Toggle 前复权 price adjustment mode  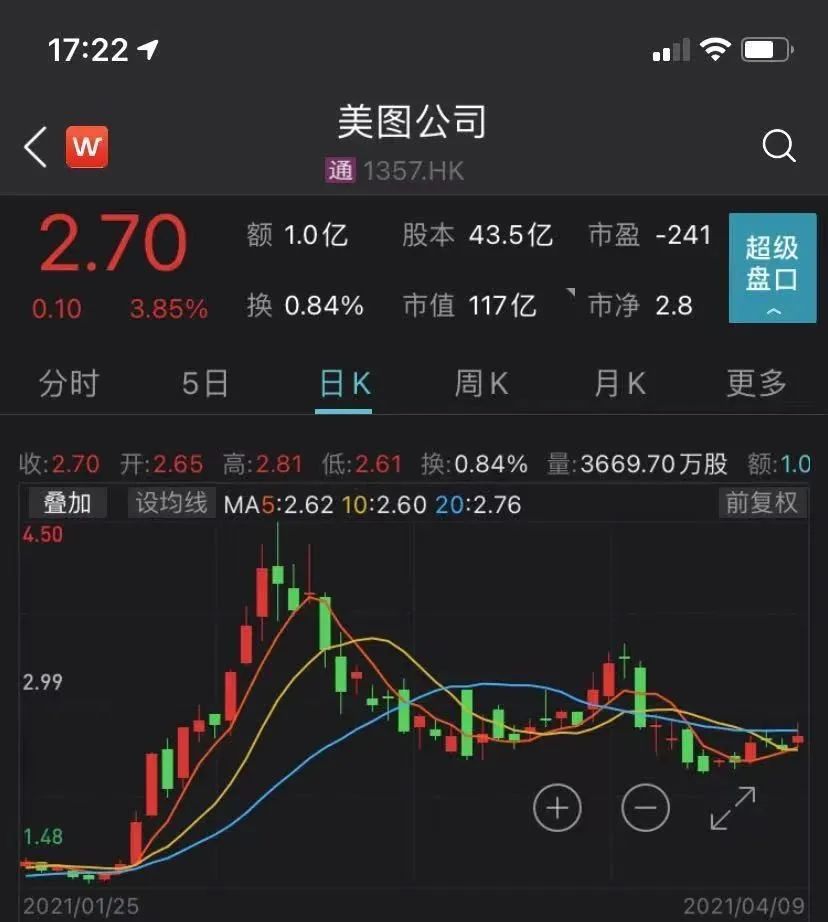pos(762,504)
